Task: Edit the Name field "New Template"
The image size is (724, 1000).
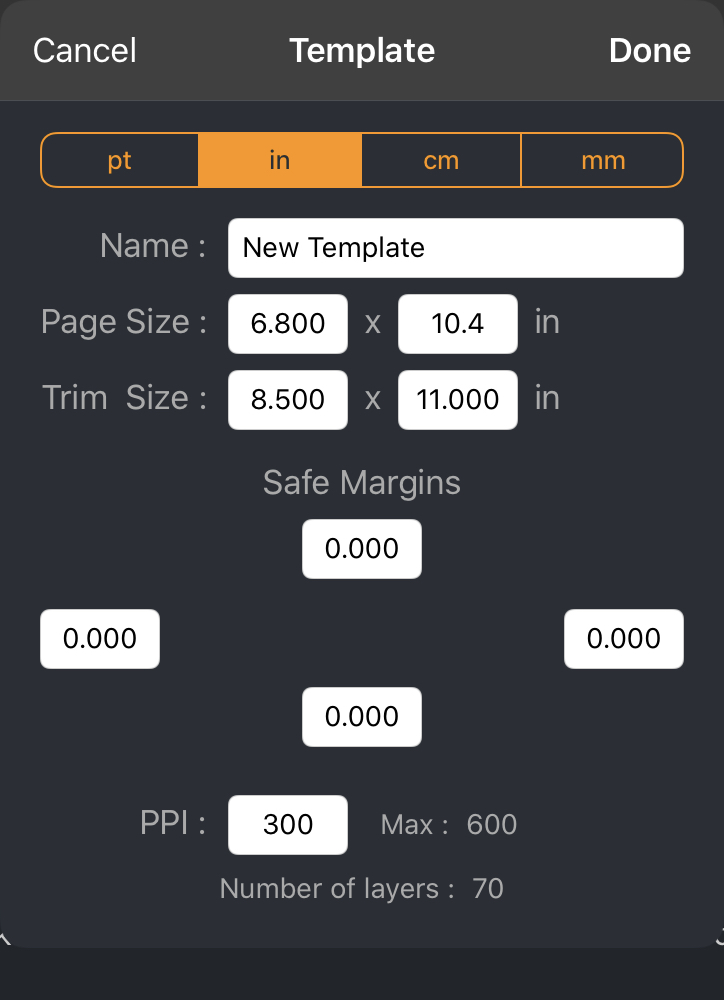Action: [455, 248]
